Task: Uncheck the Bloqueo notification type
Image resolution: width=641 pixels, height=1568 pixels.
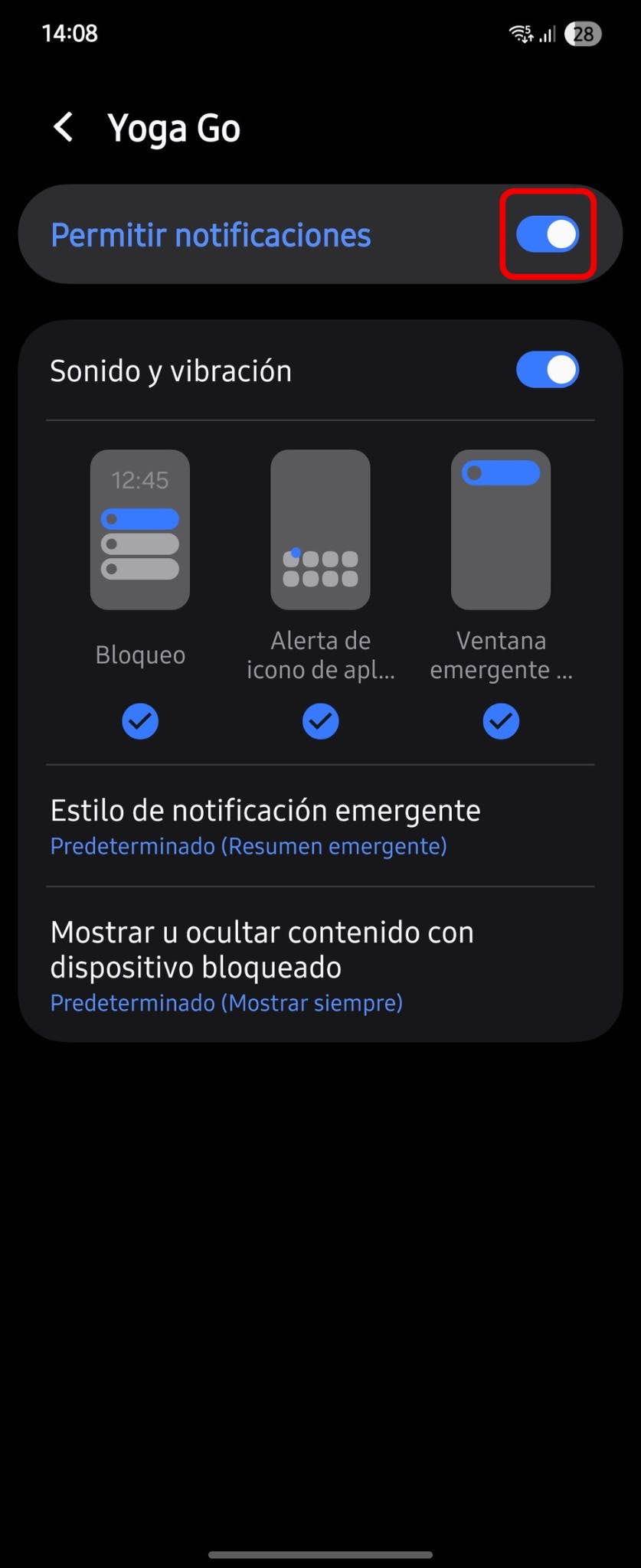Action: coord(140,721)
